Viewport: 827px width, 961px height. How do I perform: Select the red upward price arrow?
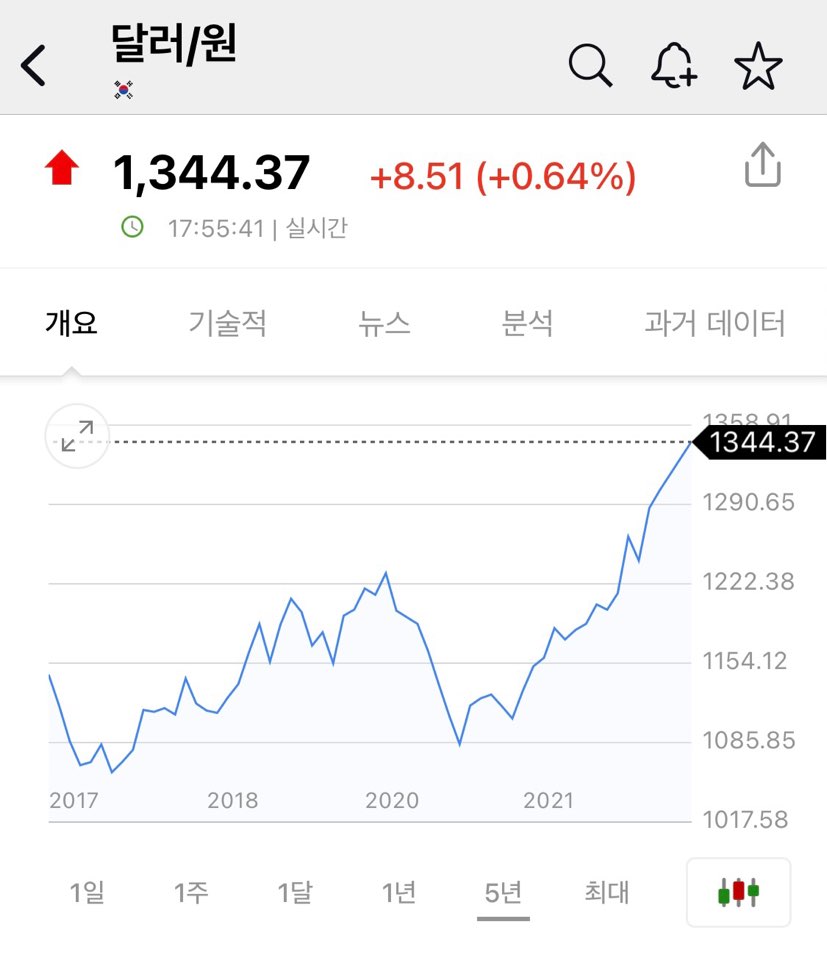click(60, 165)
